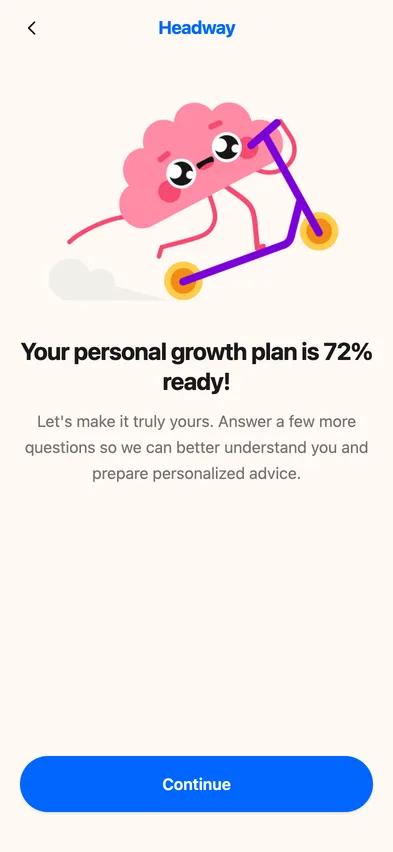Go back using the top-left arrow
The image size is (393, 852).
[x=32, y=28]
